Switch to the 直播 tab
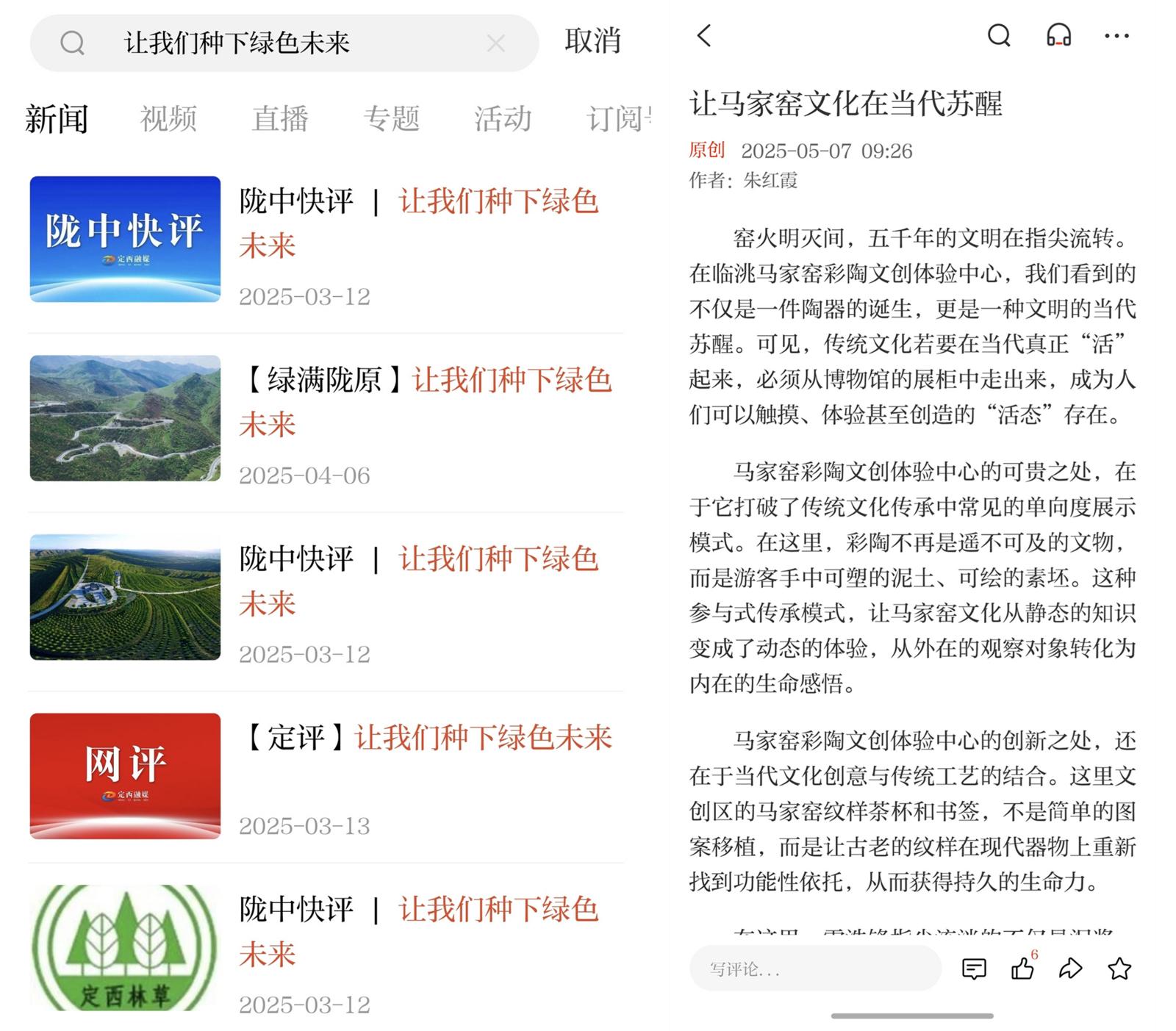Screen dimensions: 1176x1031 (x=280, y=118)
